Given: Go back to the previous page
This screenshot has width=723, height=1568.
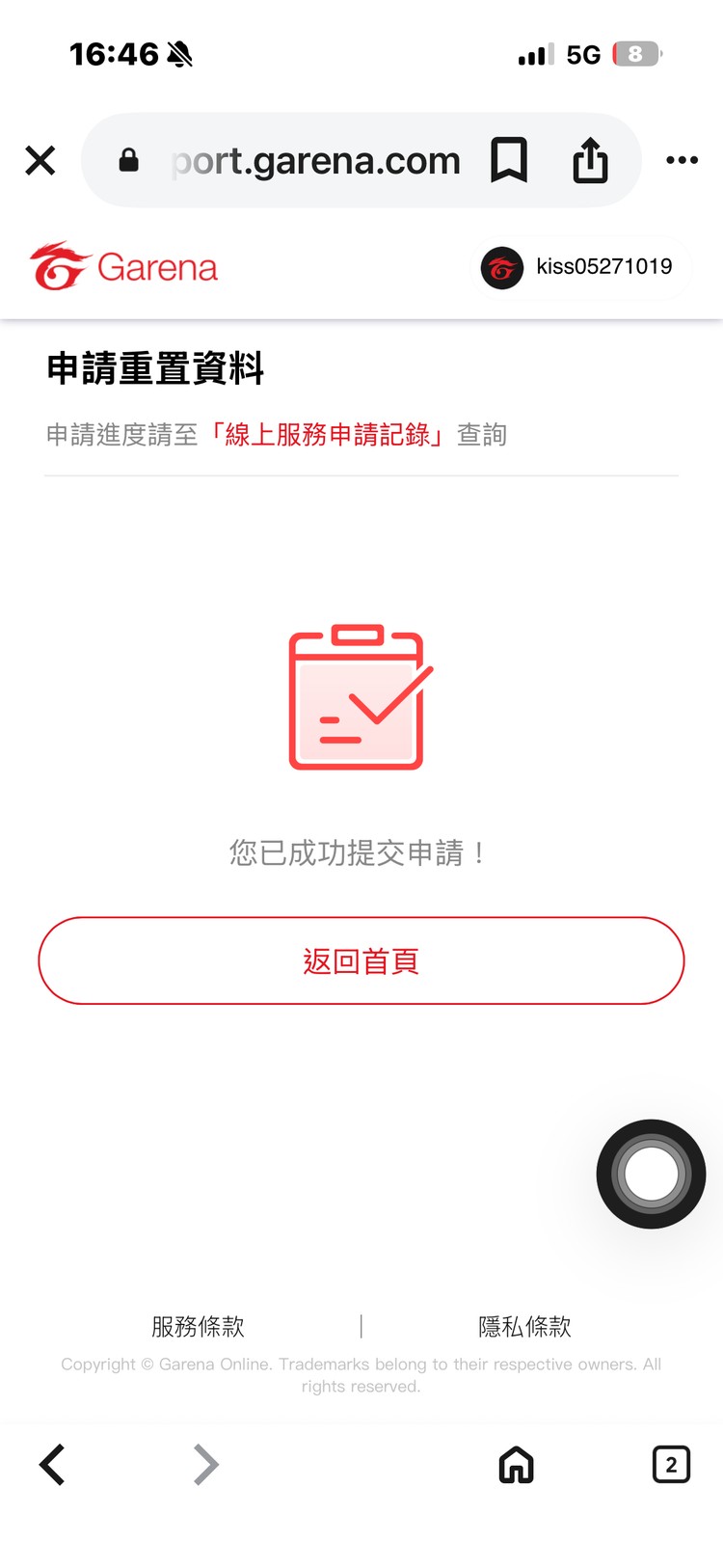Looking at the screenshot, I should [x=52, y=1465].
